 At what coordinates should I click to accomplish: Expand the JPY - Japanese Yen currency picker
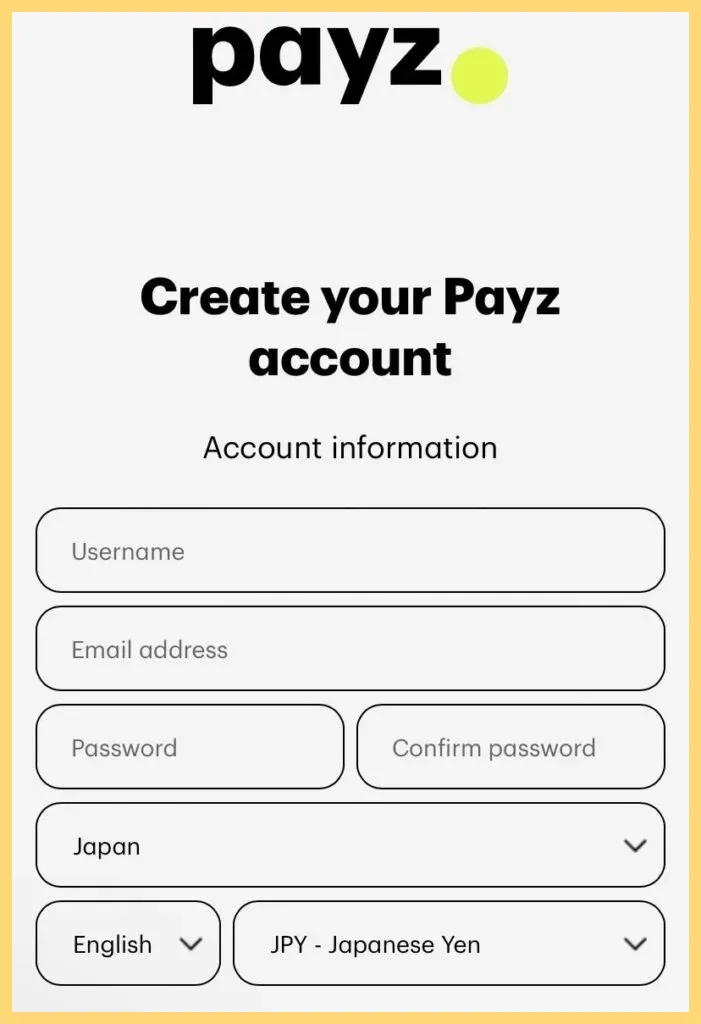pyautogui.click(x=449, y=944)
